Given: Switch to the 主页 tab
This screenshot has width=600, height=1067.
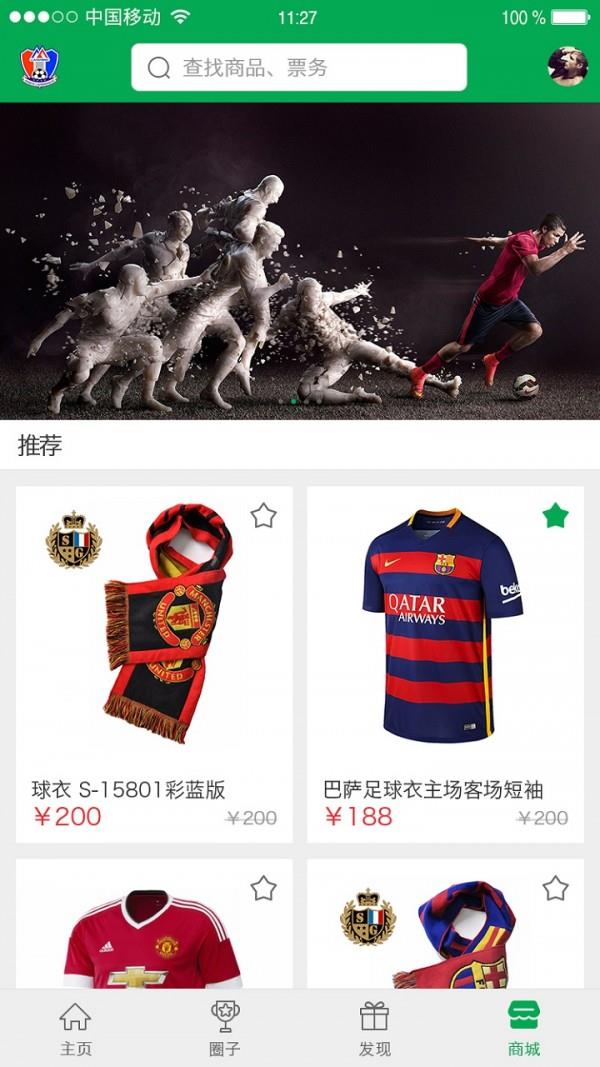Looking at the screenshot, I should click(x=75, y=1028).
